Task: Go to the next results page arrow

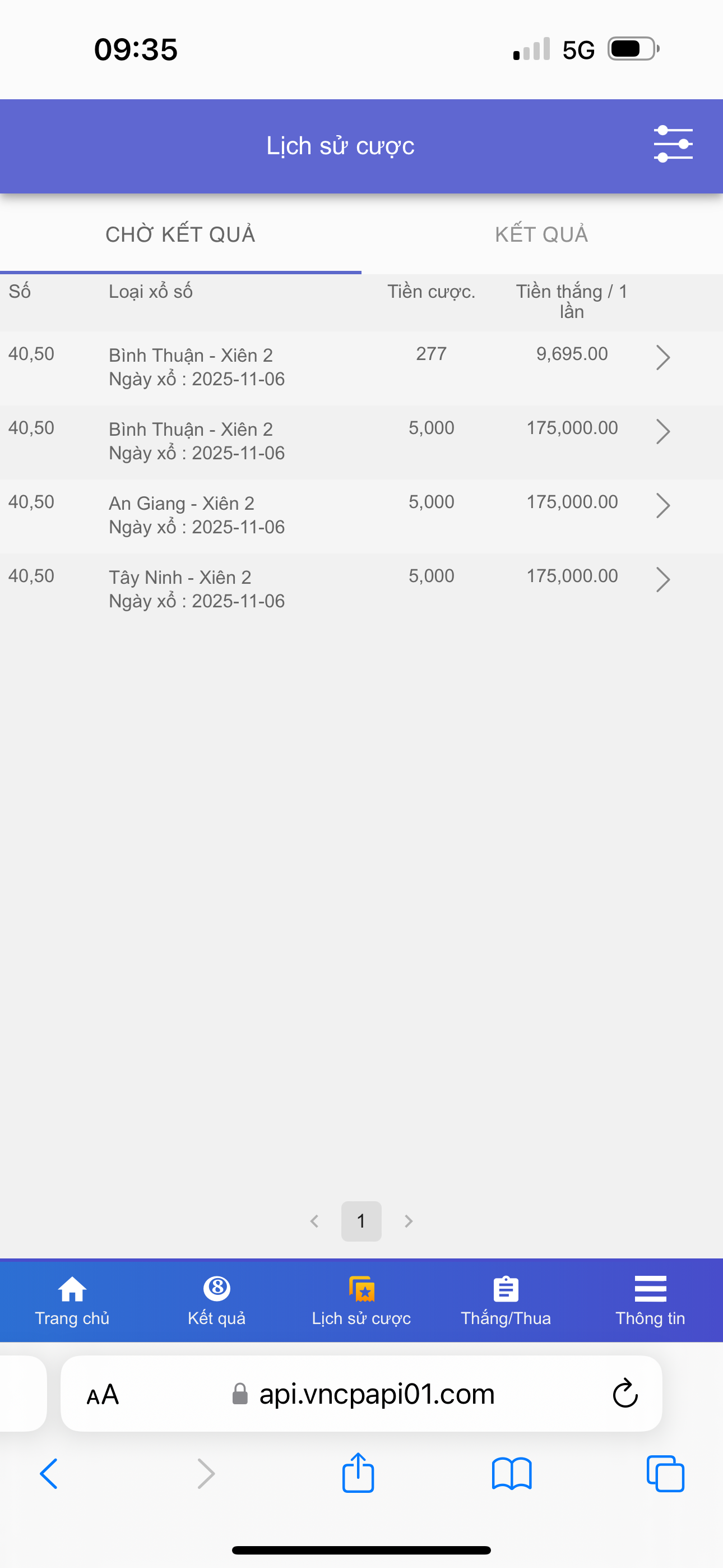Action: (409, 1220)
